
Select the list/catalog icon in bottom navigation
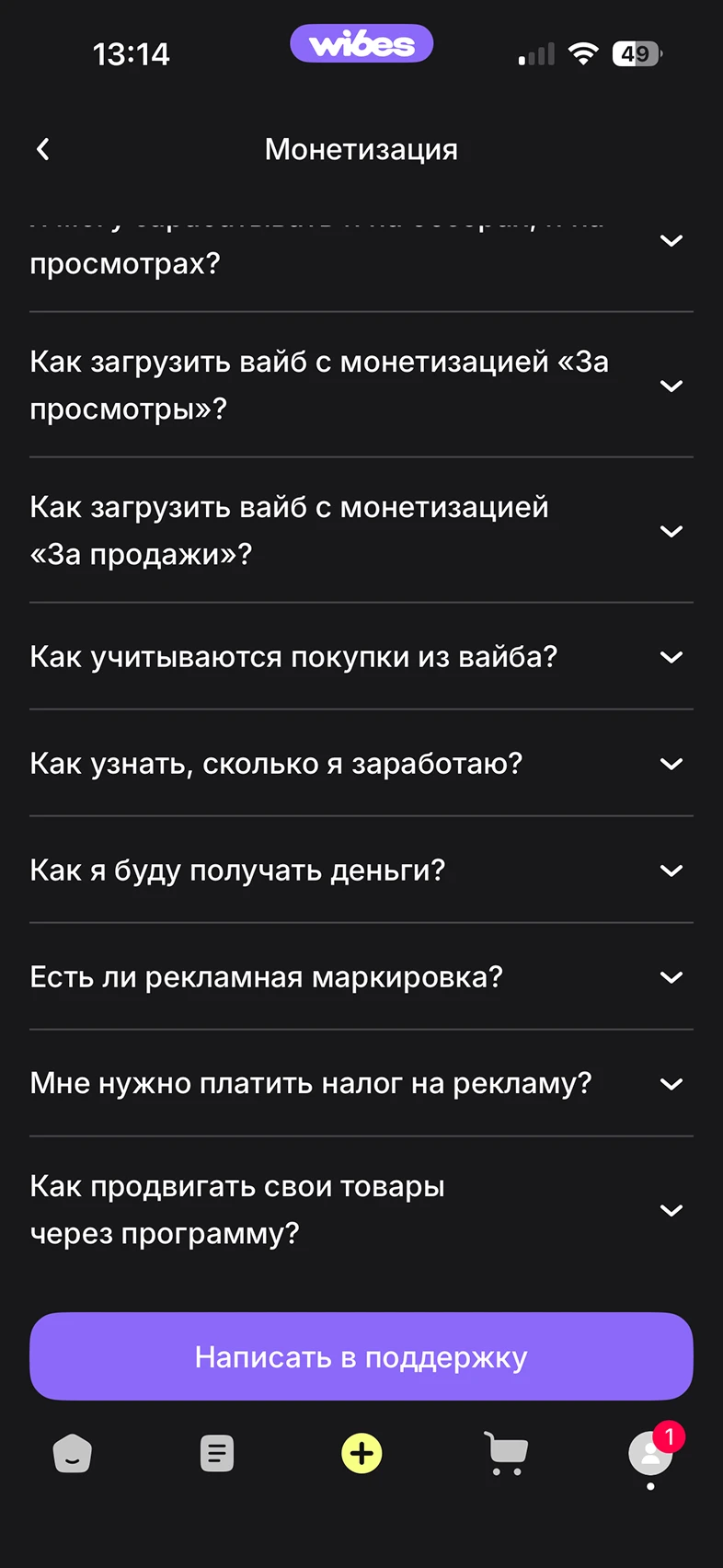(216, 1454)
